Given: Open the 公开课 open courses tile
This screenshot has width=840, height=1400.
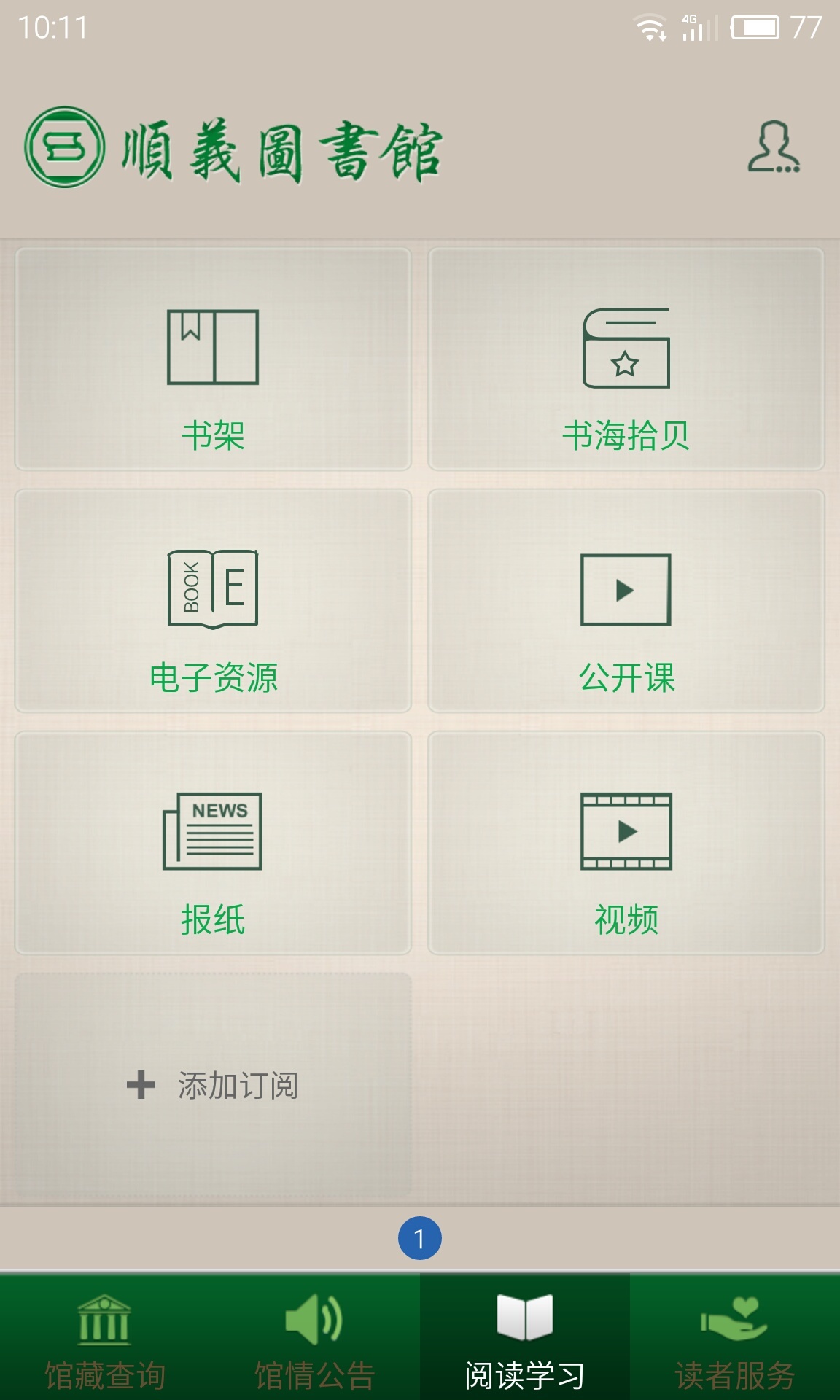Looking at the screenshot, I should tap(626, 601).
